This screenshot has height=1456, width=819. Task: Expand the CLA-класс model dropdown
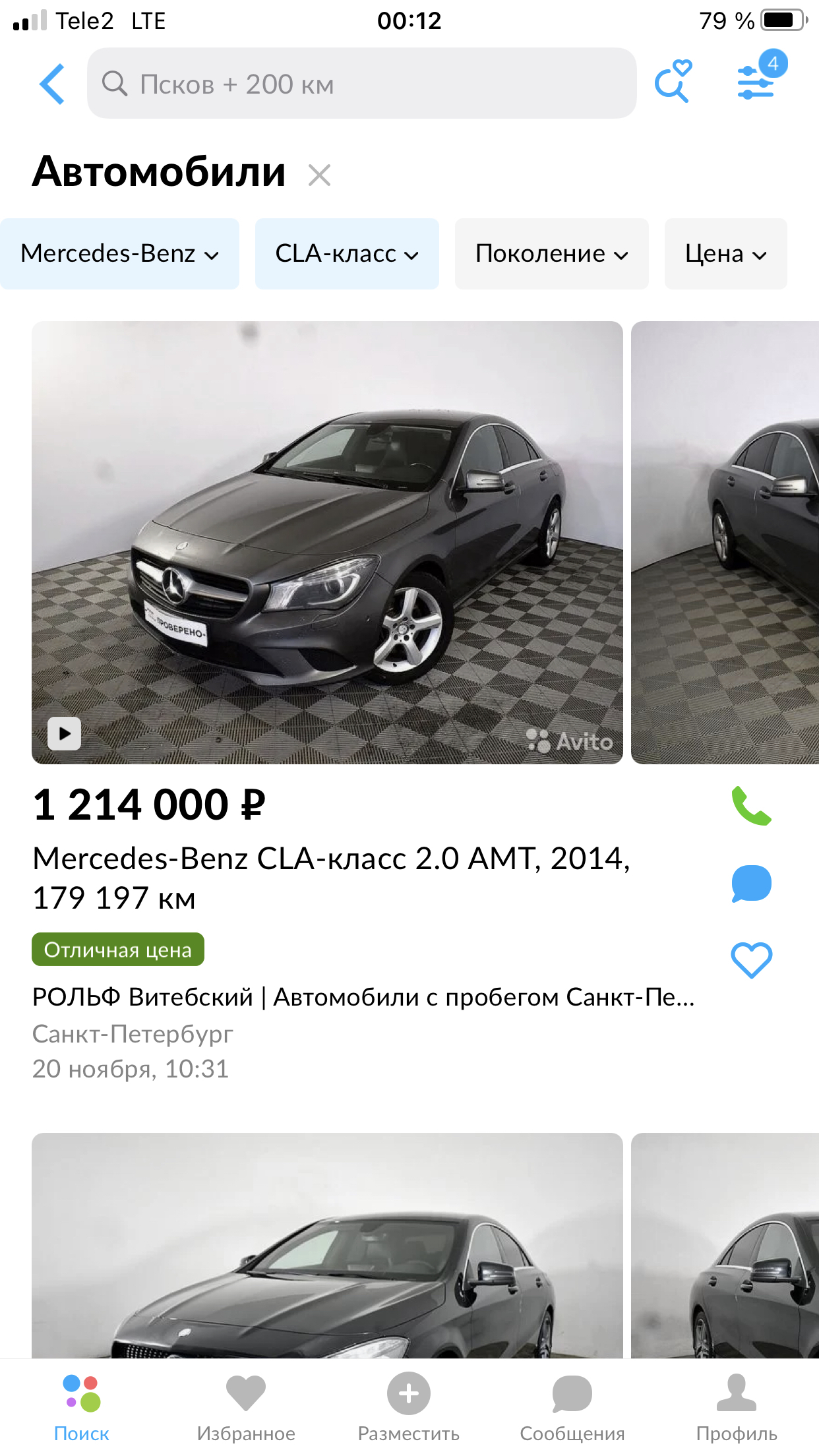click(347, 254)
